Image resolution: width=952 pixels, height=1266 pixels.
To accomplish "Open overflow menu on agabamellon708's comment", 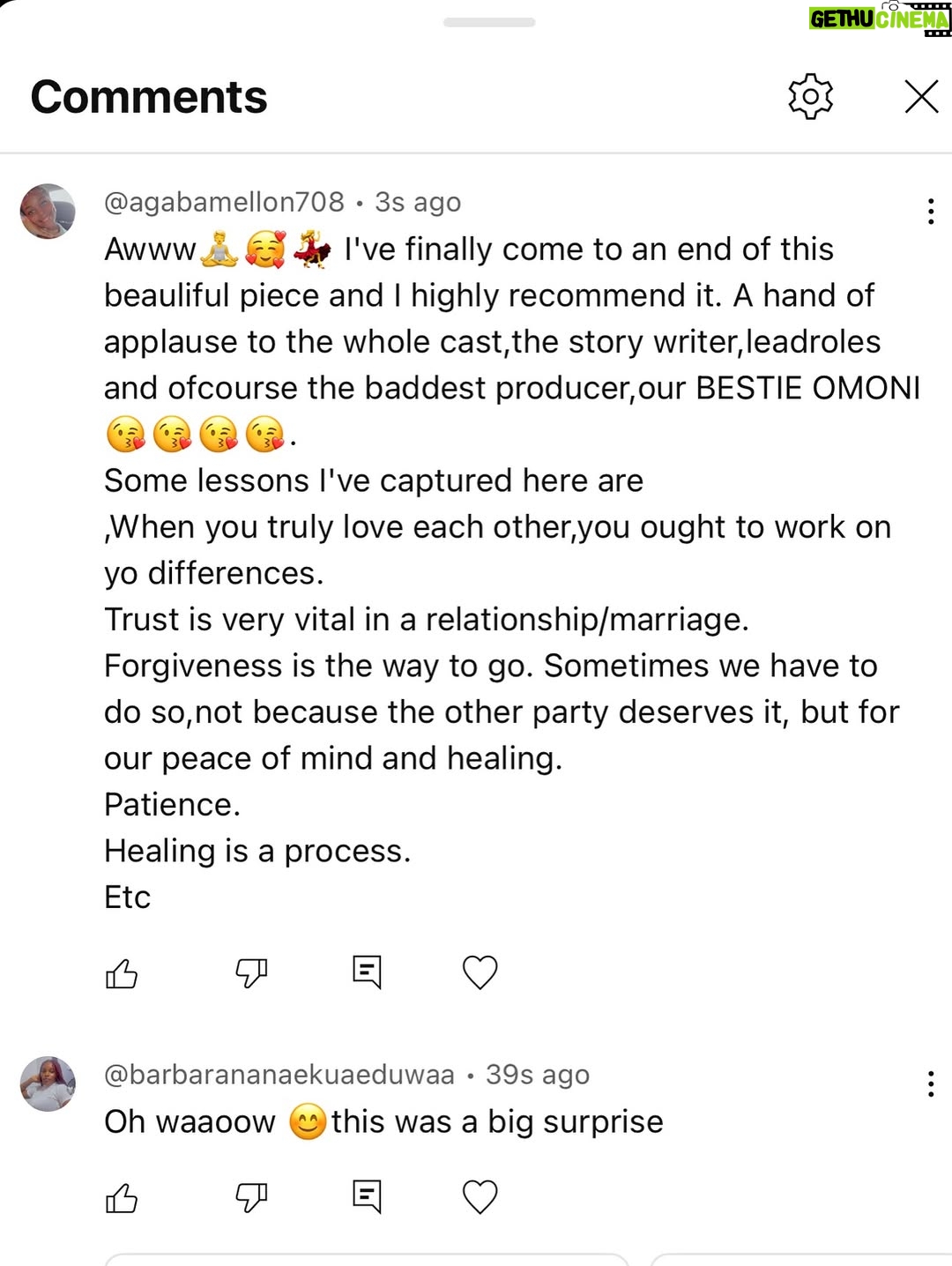I will (930, 212).
